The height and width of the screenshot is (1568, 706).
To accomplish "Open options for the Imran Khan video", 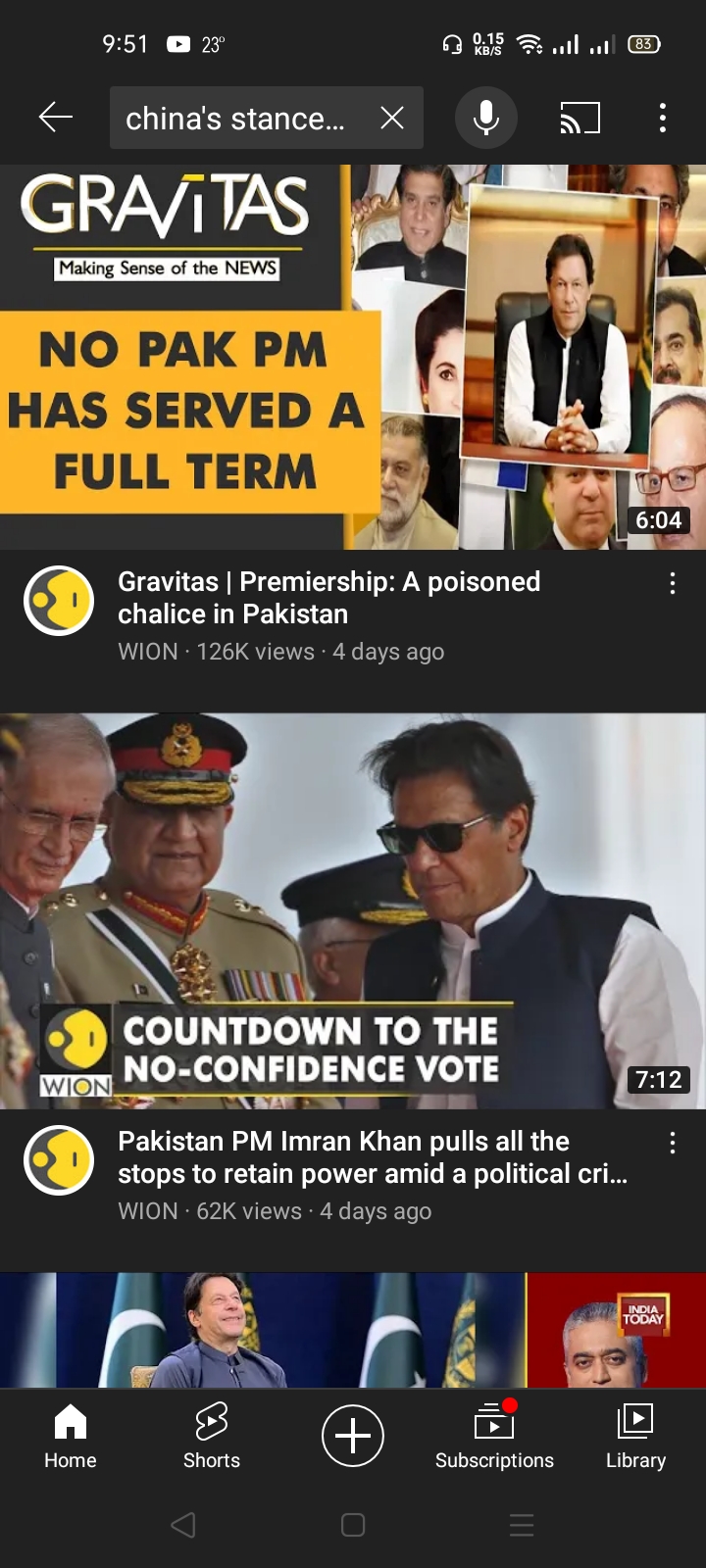I will [673, 1143].
